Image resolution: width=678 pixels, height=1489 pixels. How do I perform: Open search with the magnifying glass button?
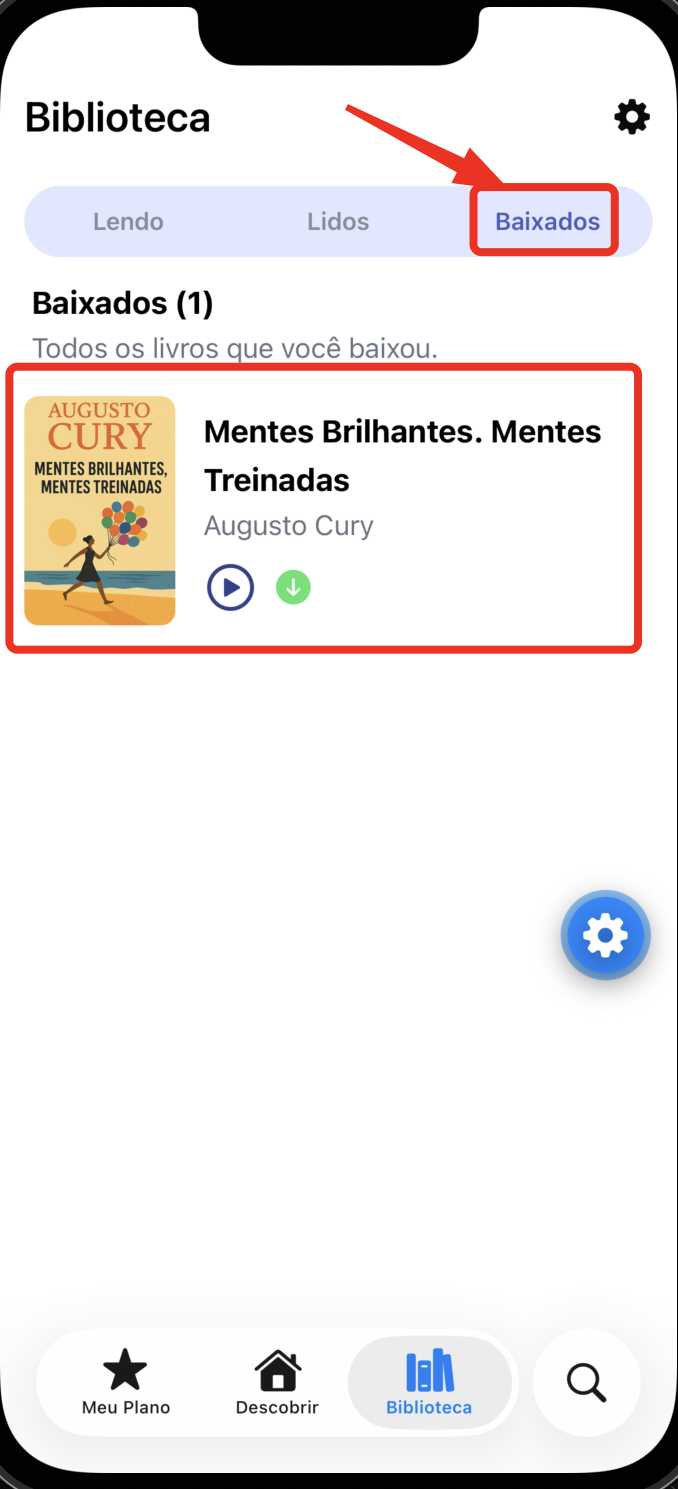586,1382
